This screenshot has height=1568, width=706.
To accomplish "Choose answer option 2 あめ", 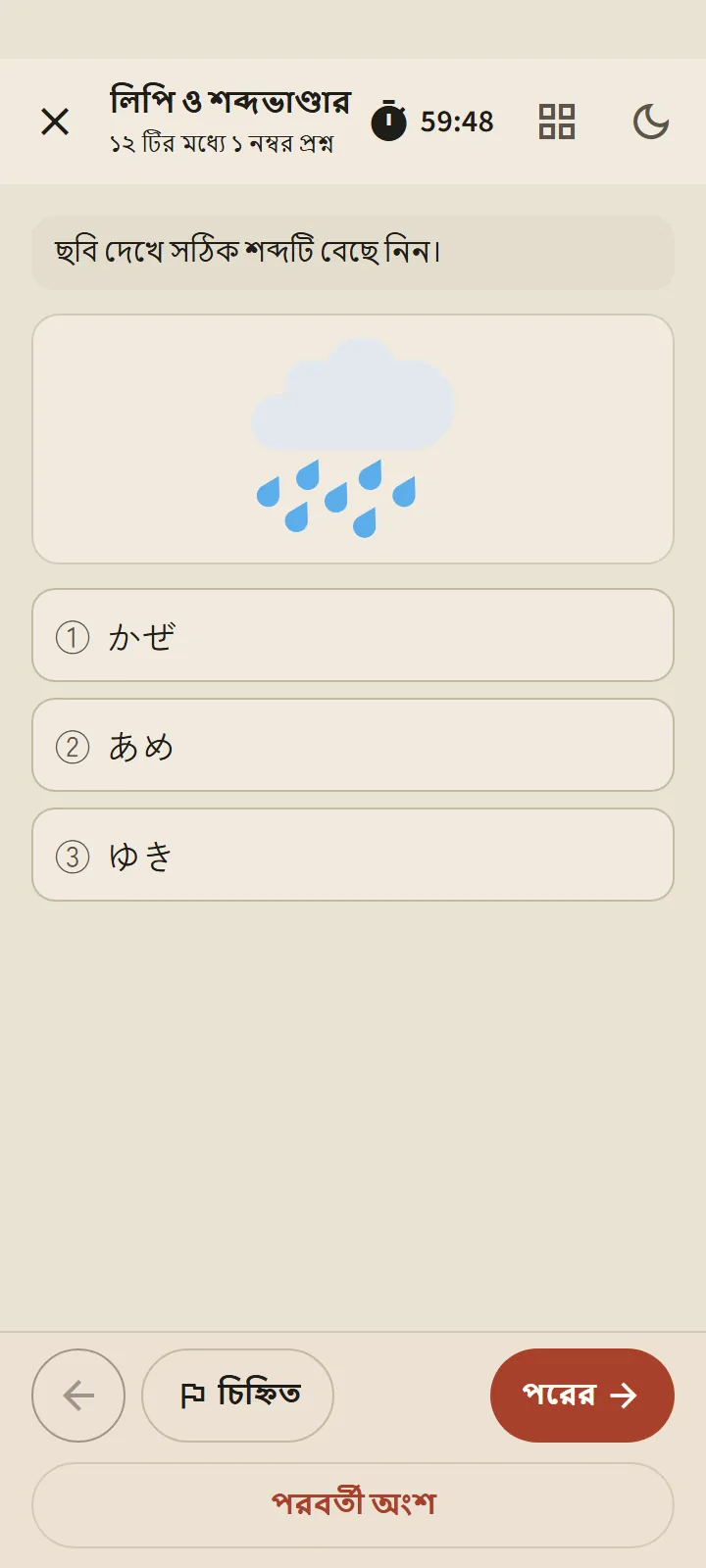I will click(353, 745).
